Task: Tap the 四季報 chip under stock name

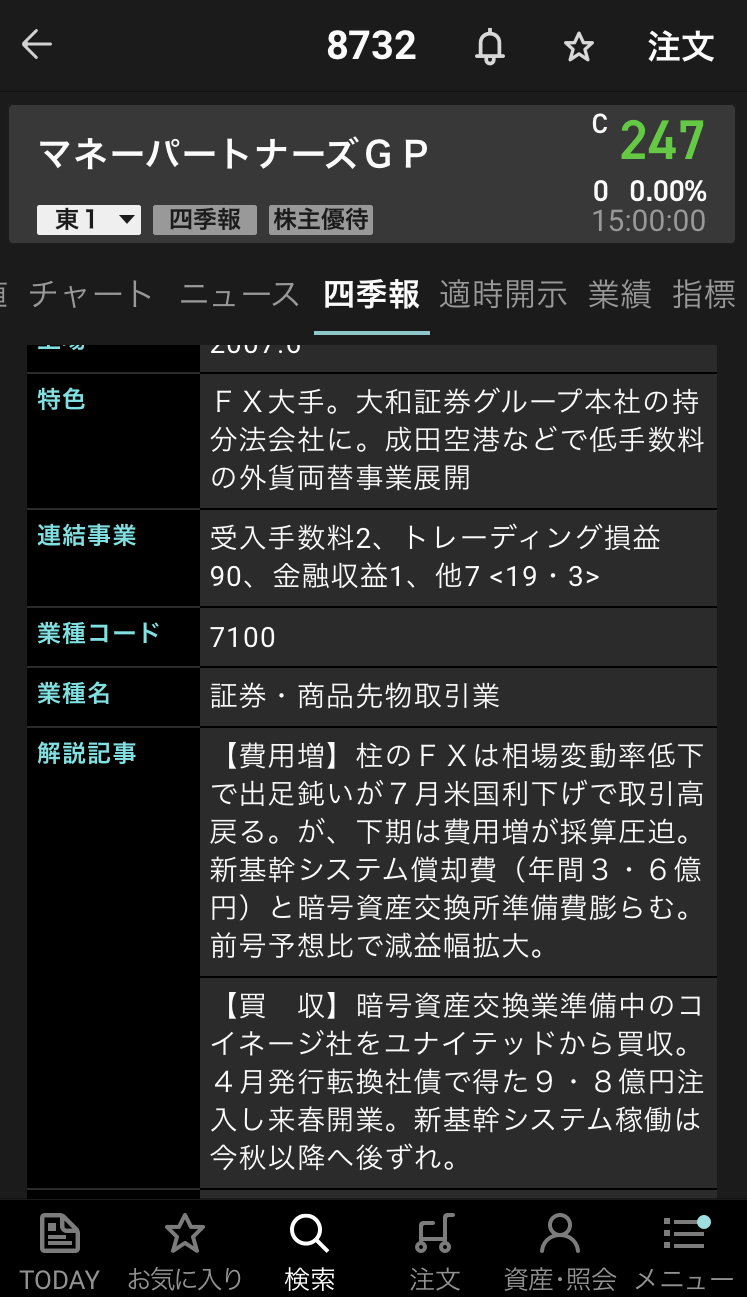Action: point(205,220)
